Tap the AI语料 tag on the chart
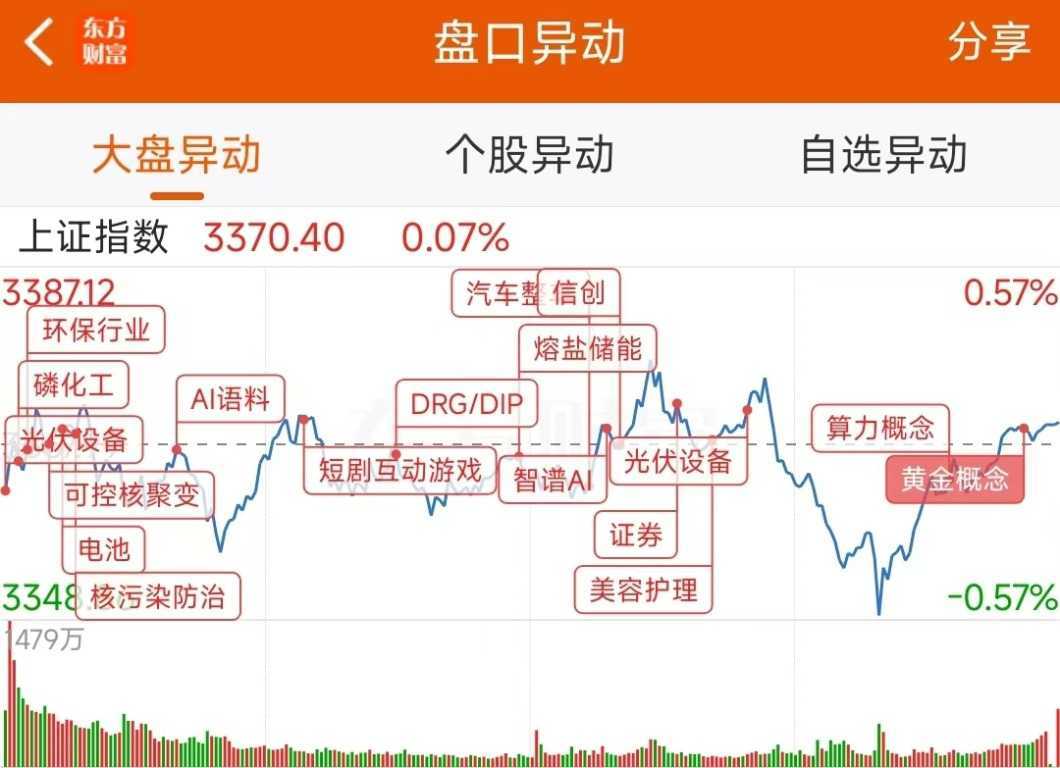 230,400
